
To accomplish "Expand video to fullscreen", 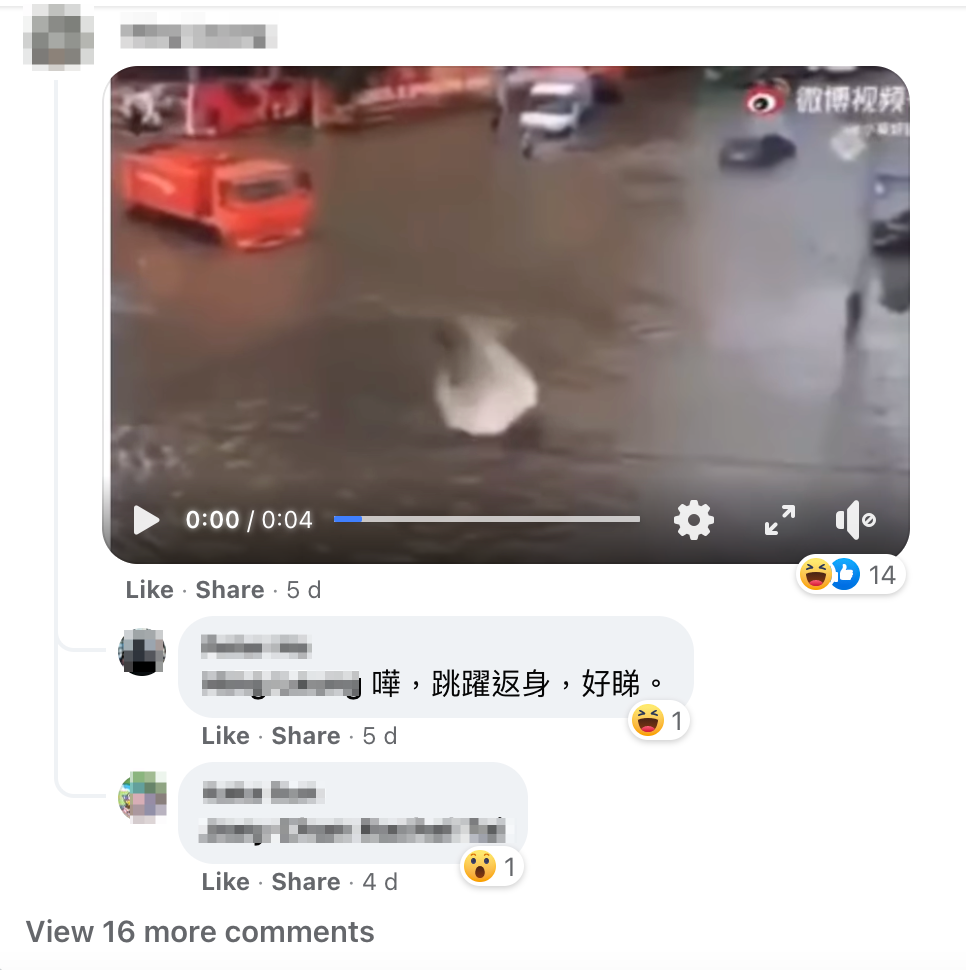I will pos(779,520).
